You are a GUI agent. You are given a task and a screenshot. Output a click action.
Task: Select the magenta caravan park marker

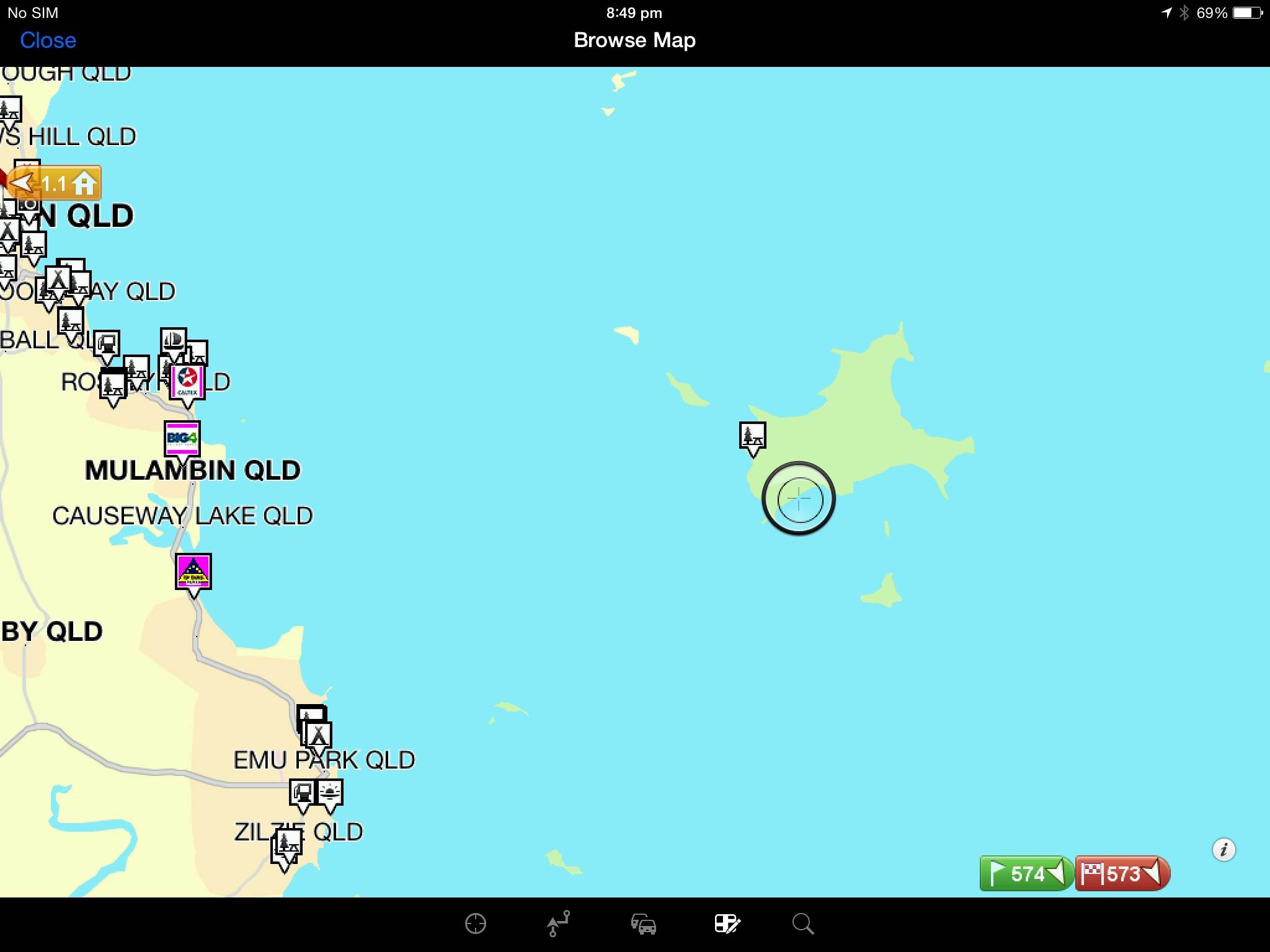[193, 571]
